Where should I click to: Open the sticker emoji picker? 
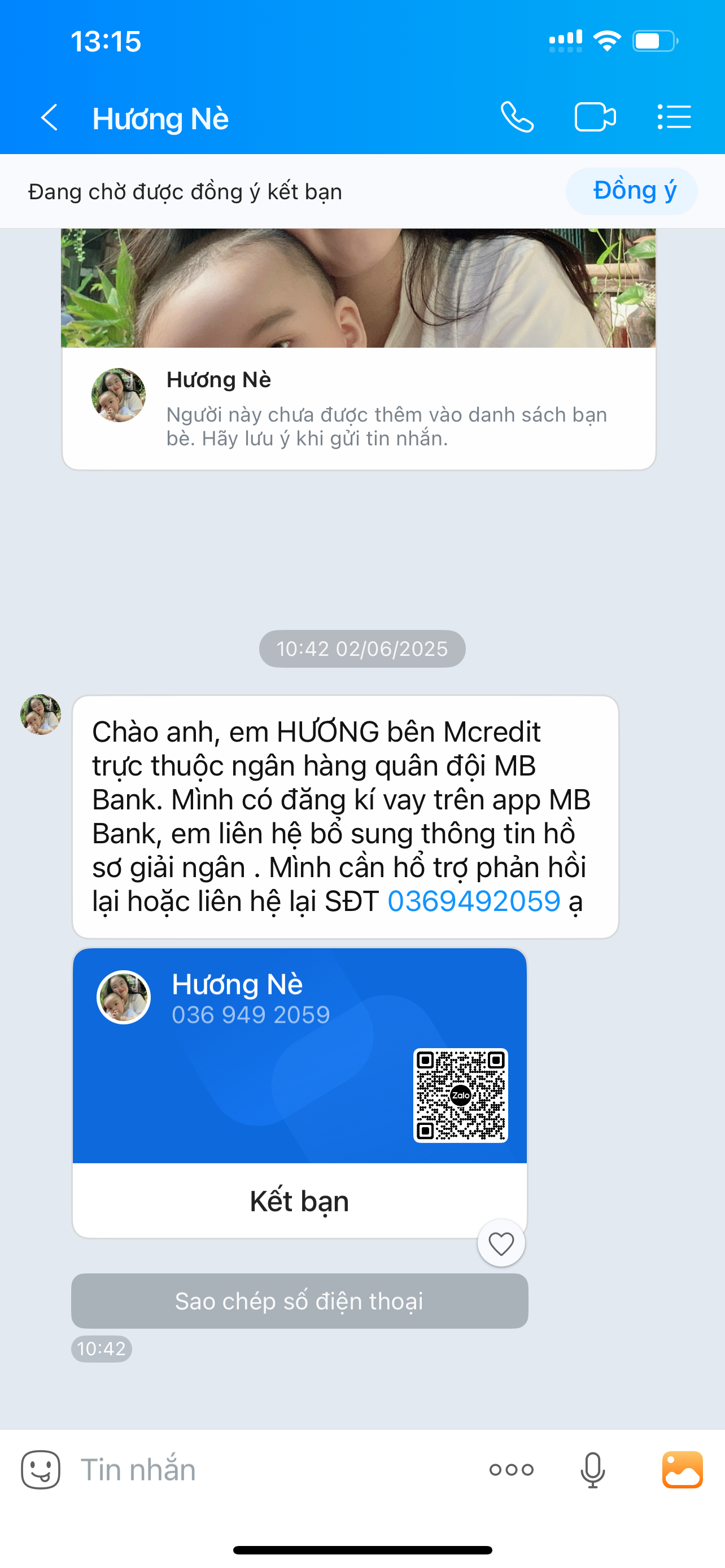click(x=40, y=1470)
